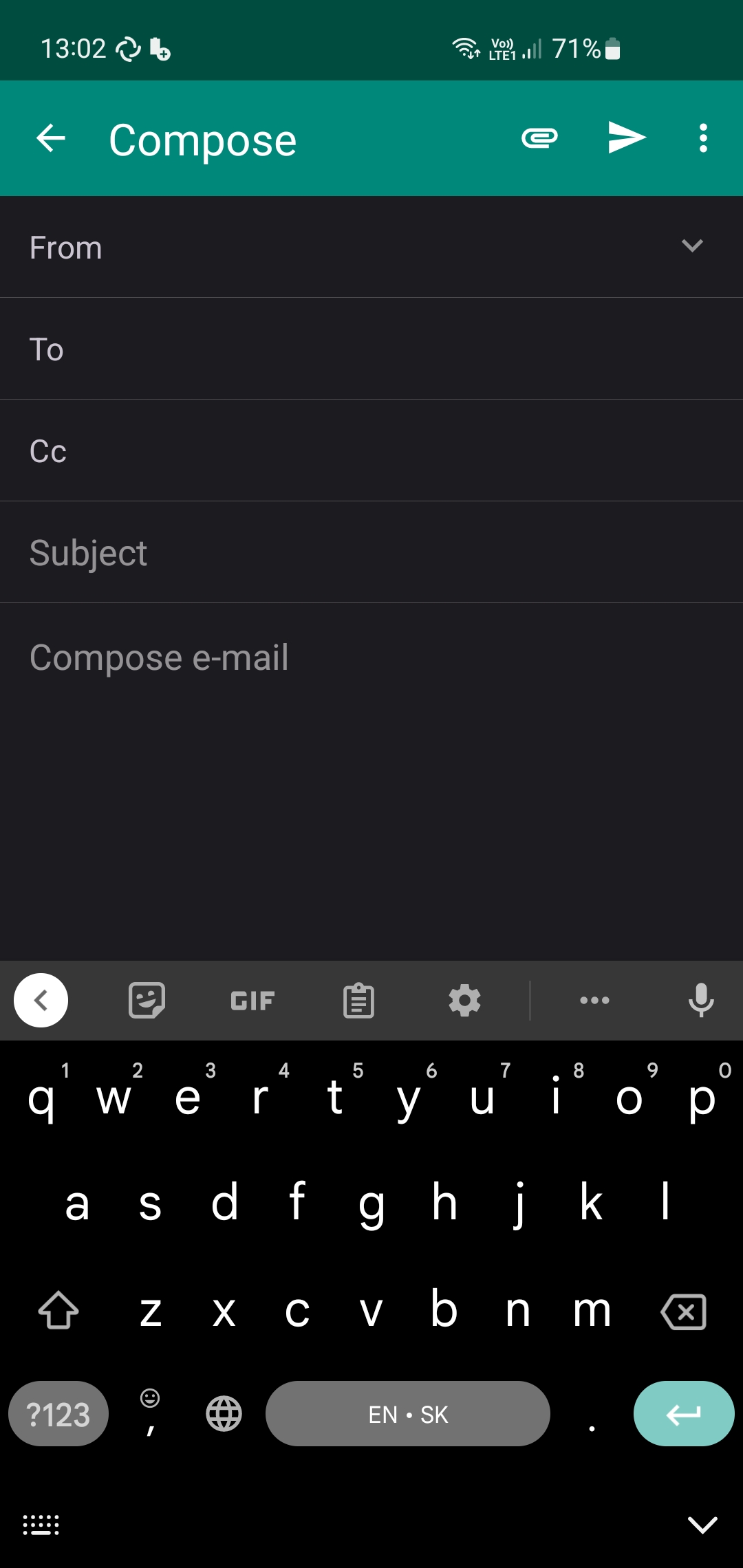Open the keyboard sticker panel
Screen dimensions: 743x1568
(147, 1000)
